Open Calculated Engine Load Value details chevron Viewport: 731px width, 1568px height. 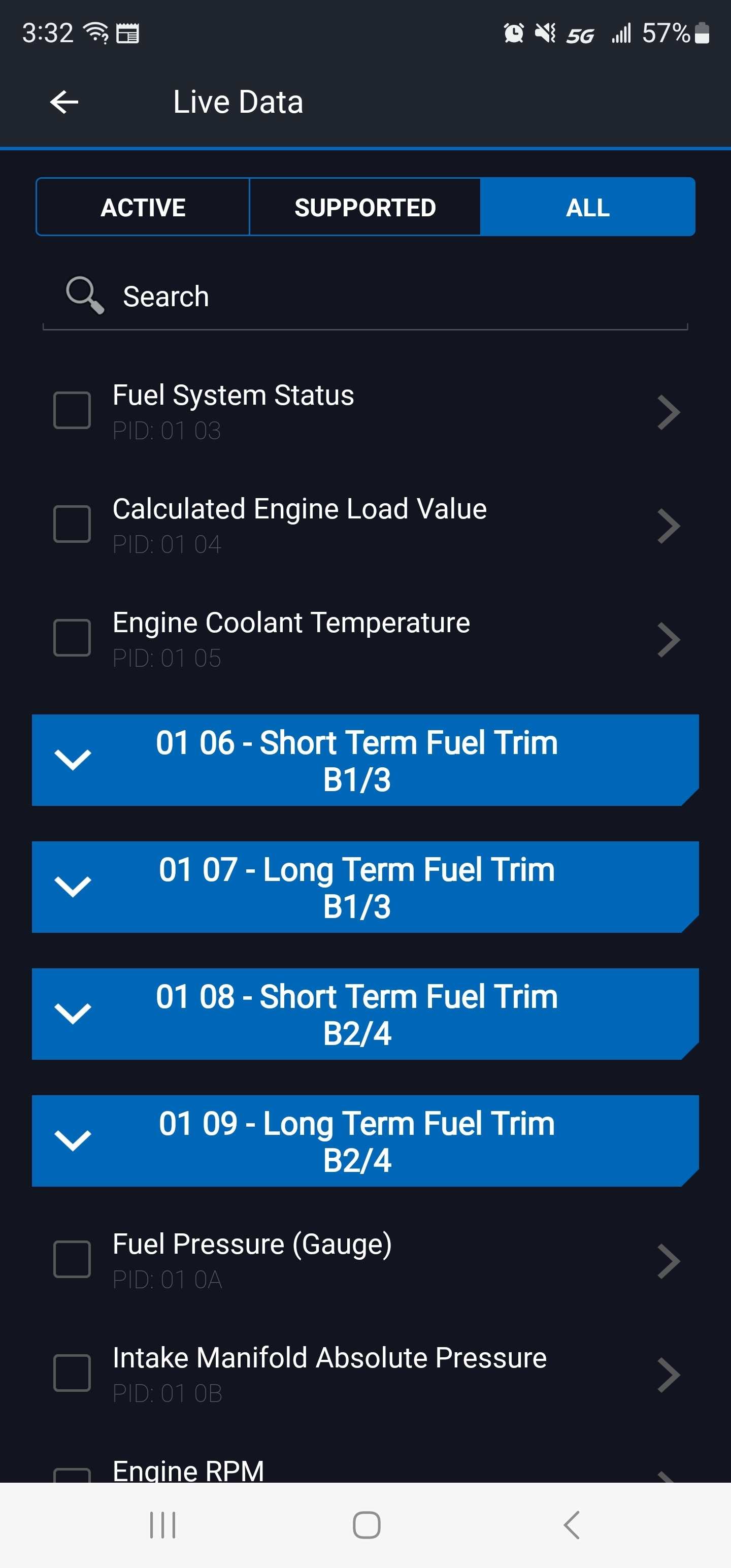(x=669, y=526)
